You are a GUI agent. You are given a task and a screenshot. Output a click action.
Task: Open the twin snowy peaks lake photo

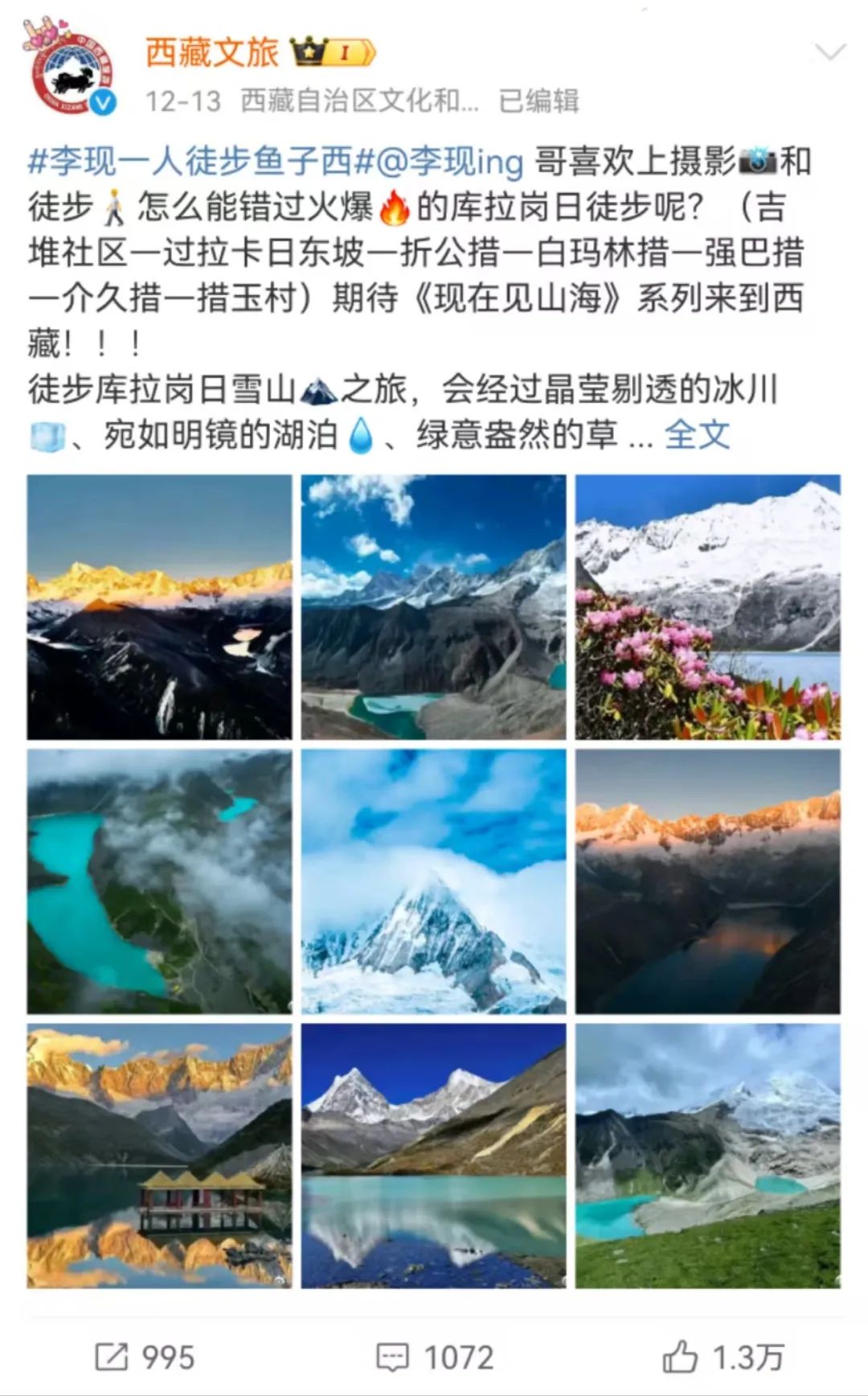pos(433,1156)
